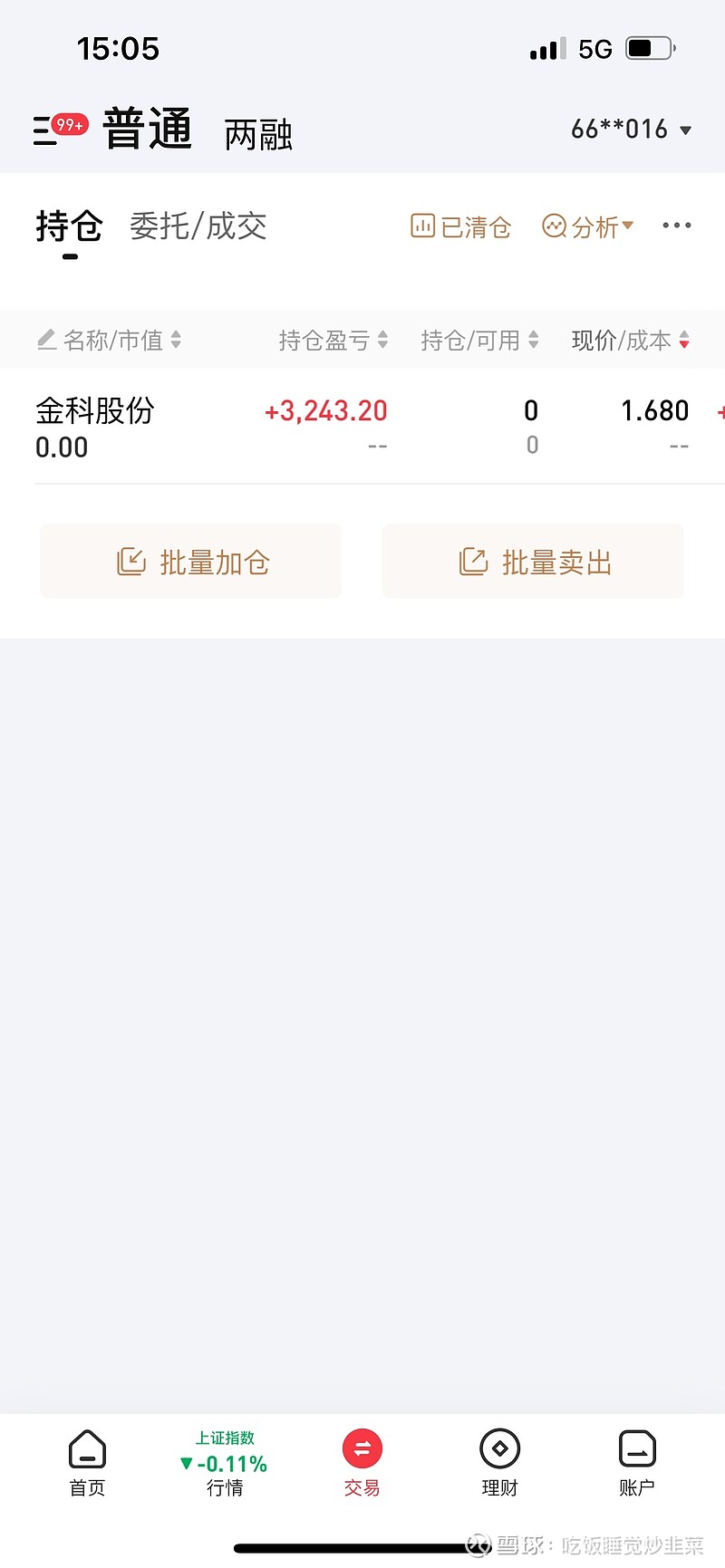Screen dimensions: 725x1568
Task: Tap 批量卖出 button
Action: (x=533, y=562)
